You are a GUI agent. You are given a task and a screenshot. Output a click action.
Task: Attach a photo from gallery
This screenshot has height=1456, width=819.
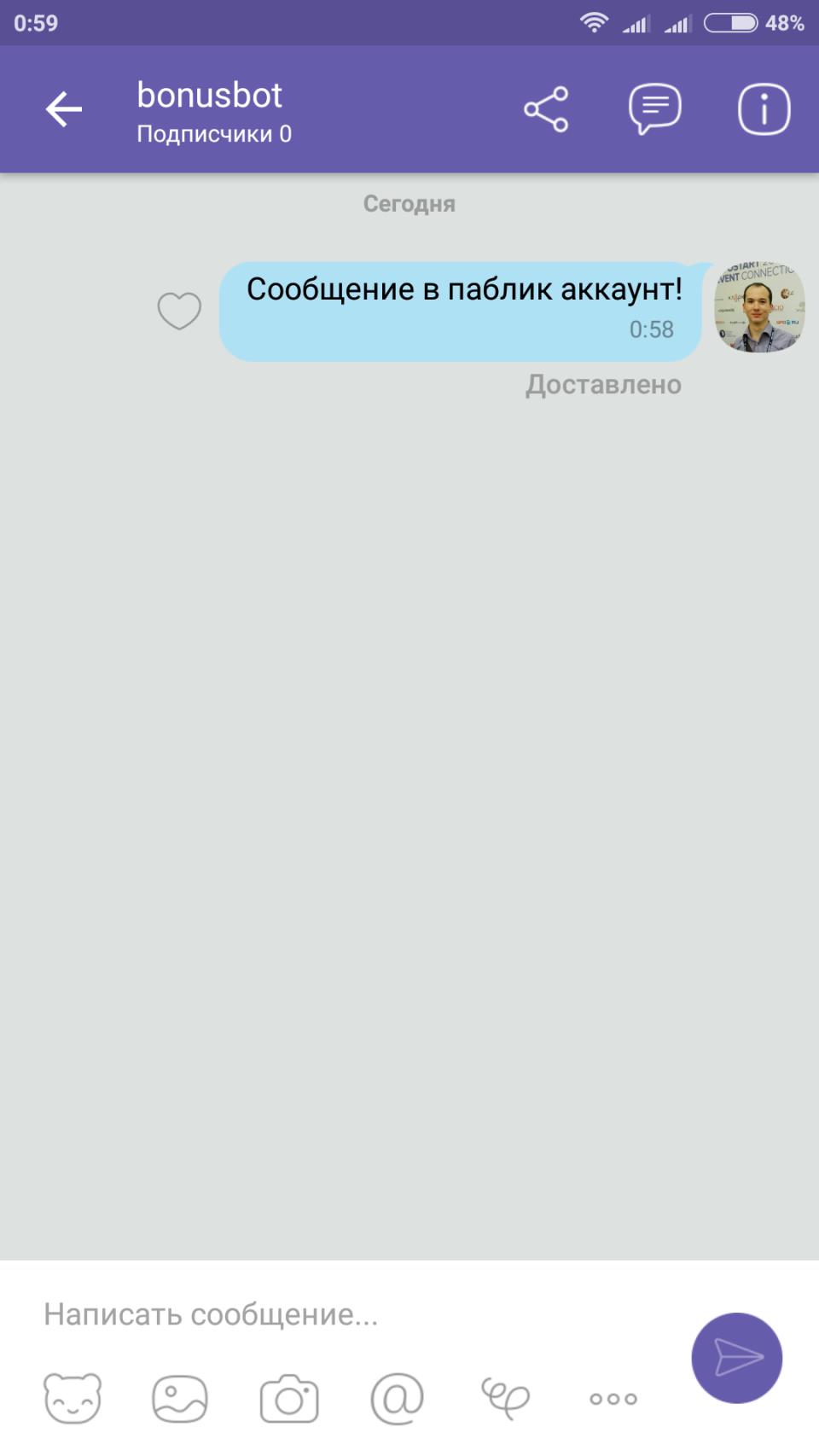[x=180, y=1398]
